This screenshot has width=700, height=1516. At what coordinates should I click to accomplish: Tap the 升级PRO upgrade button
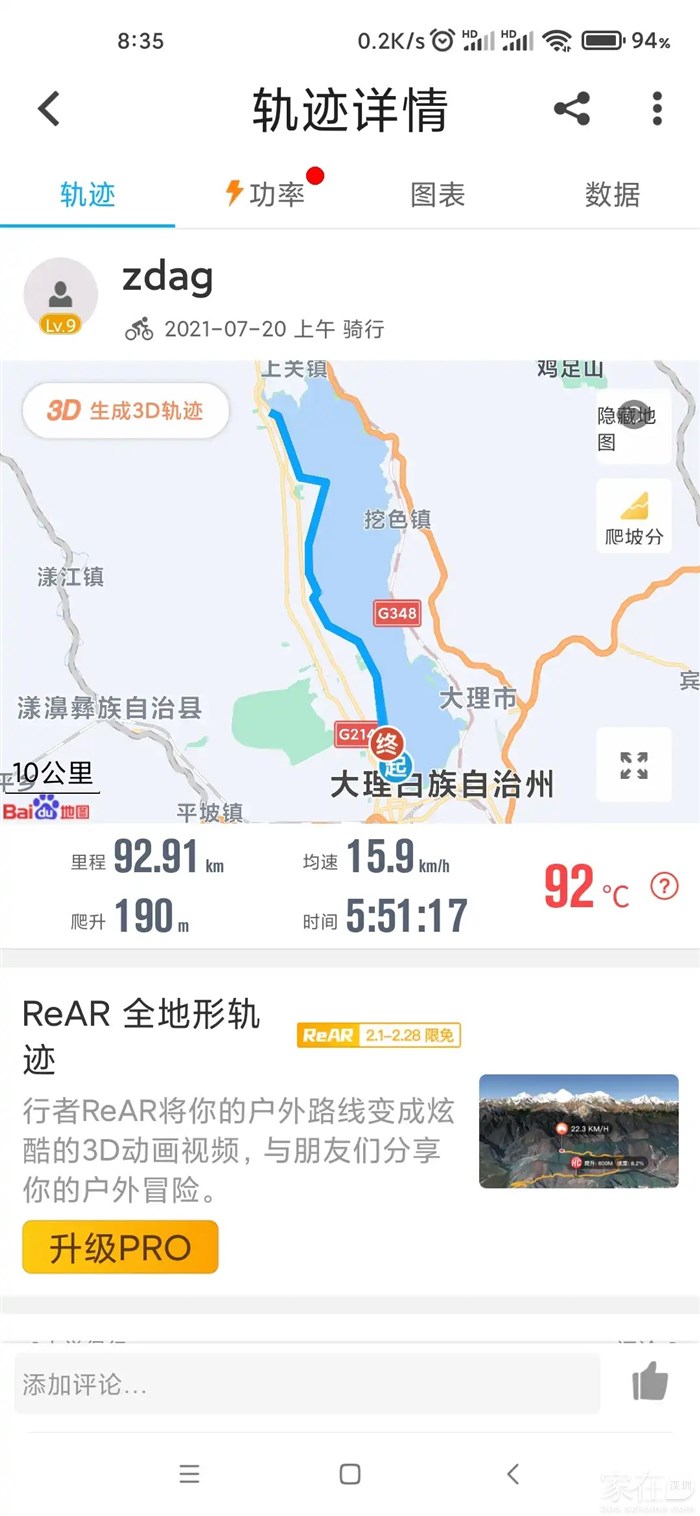click(x=120, y=1248)
